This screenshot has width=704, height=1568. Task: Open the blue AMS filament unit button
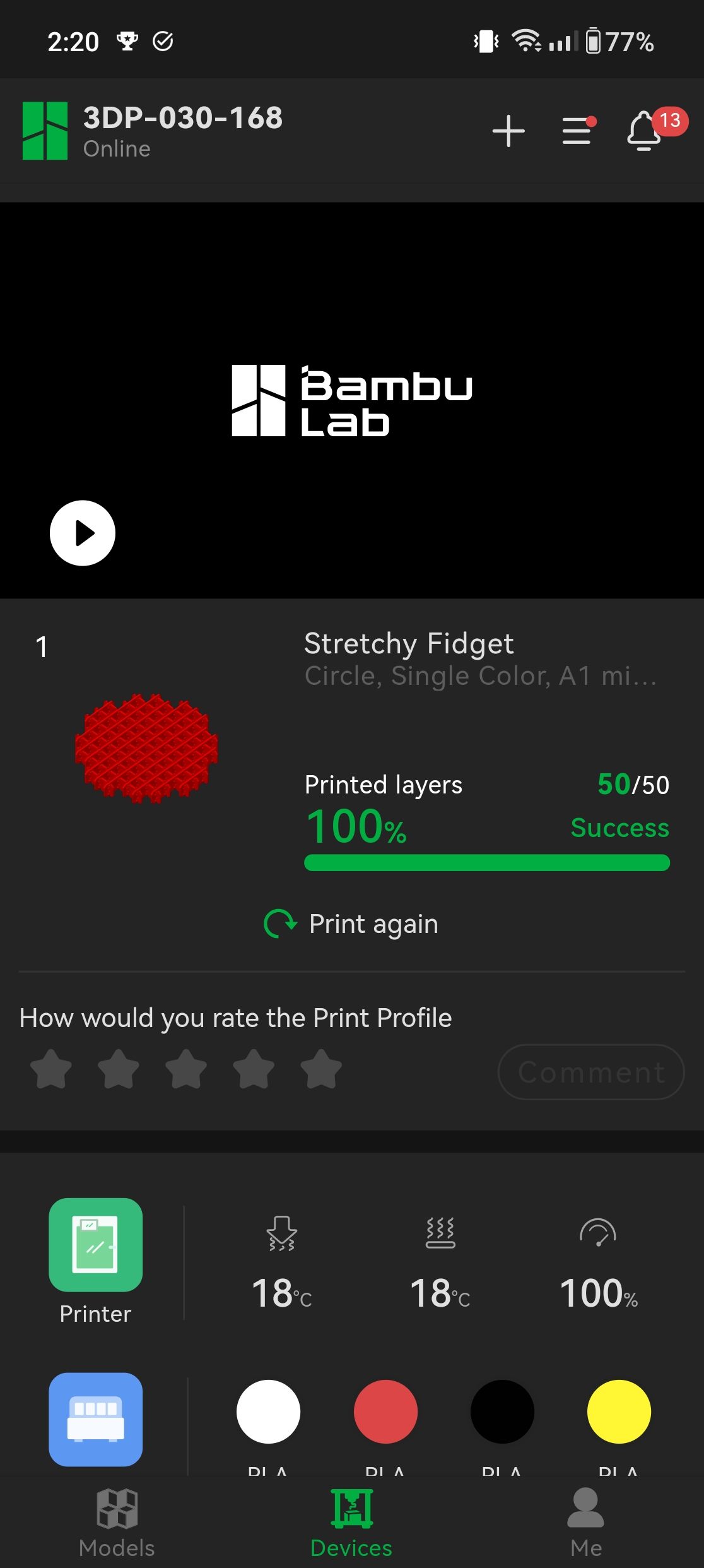click(x=96, y=1419)
